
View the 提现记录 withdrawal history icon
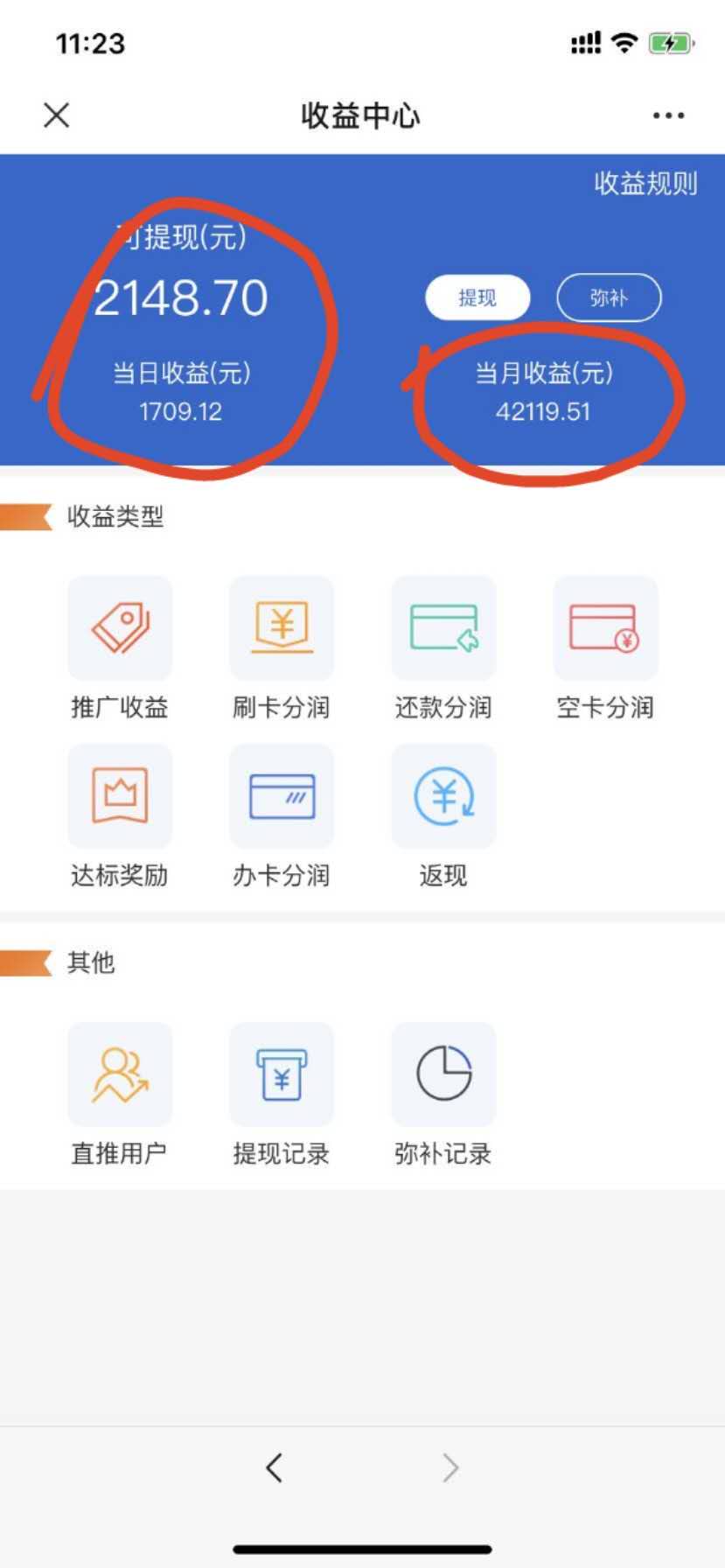(282, 1074)
